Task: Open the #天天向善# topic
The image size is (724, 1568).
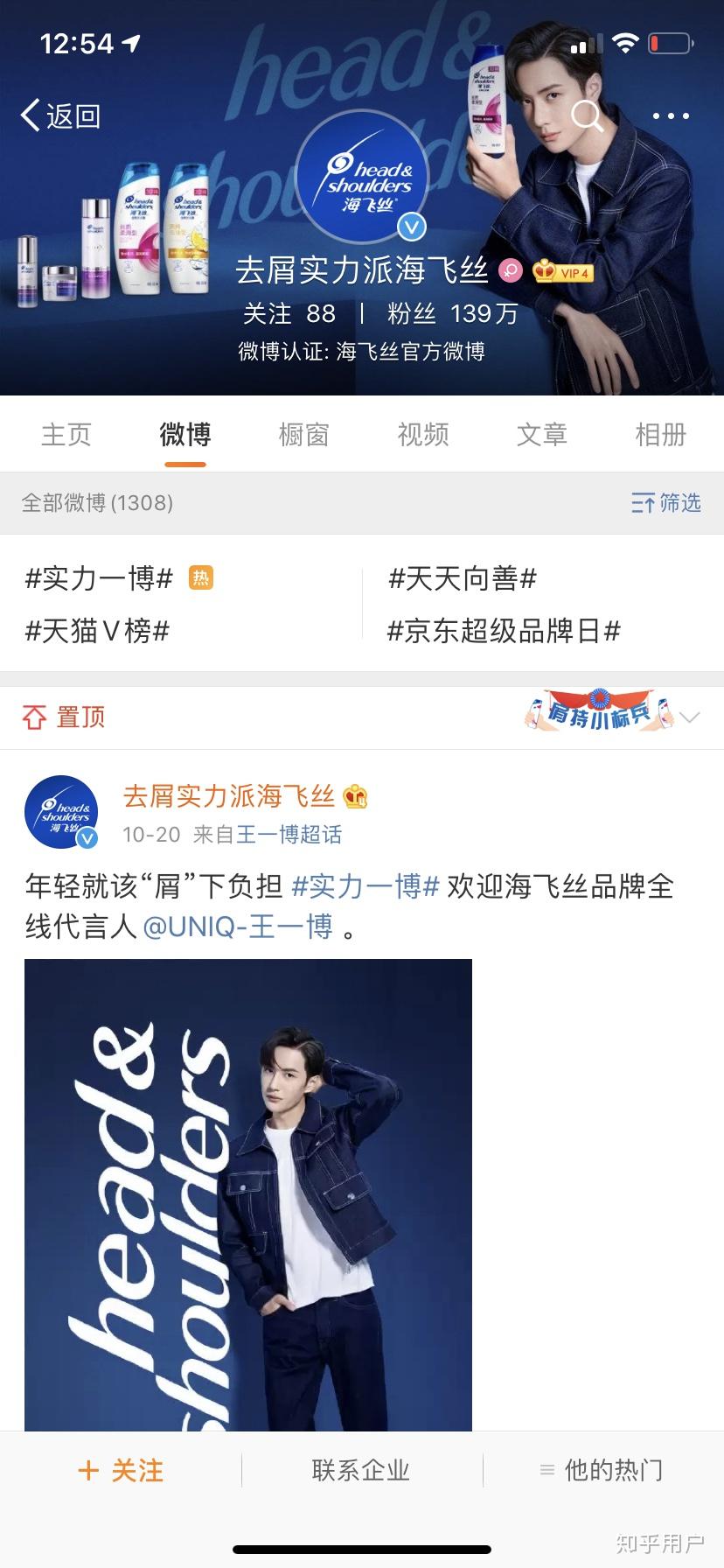Action: pyautogui.click(x=463, y=578)
